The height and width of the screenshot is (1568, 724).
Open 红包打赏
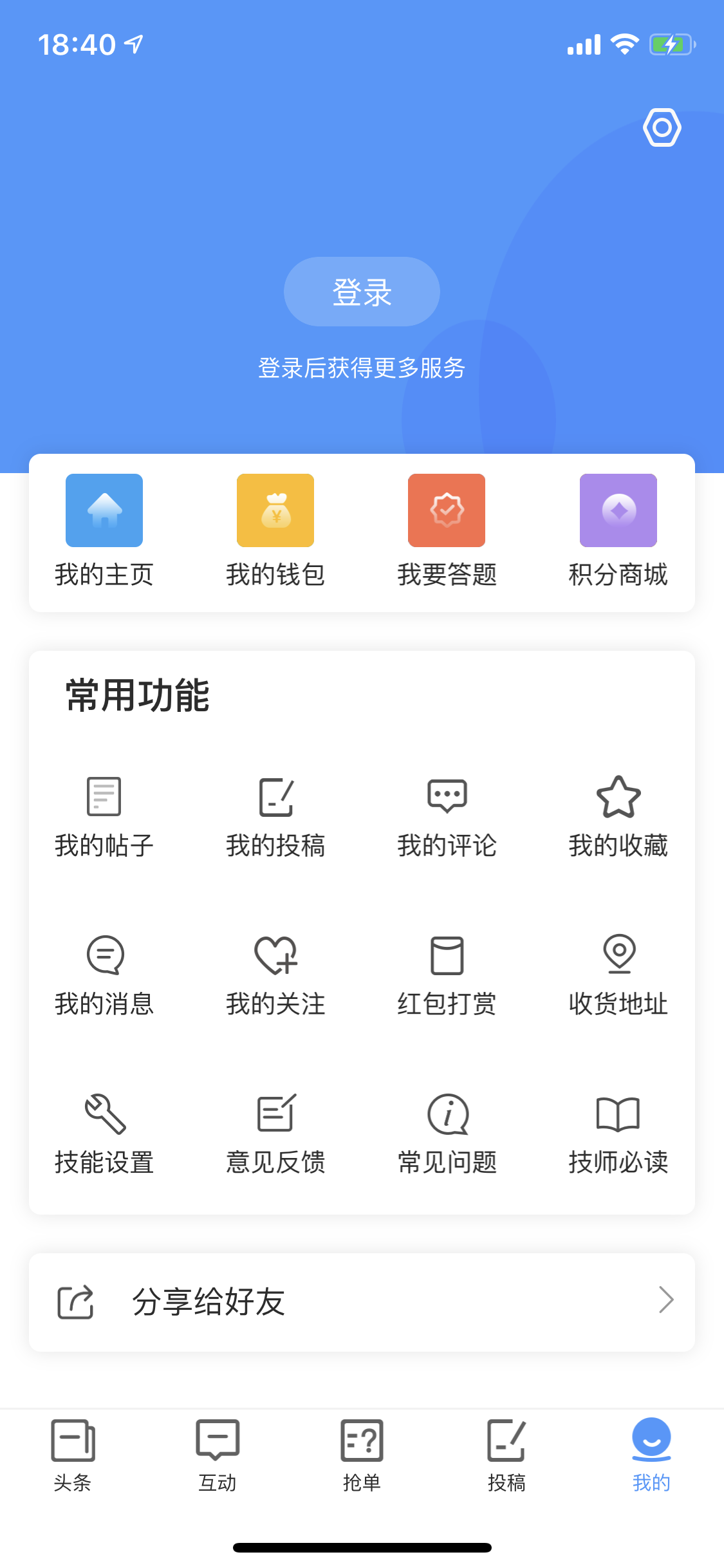tap(447, 976)
